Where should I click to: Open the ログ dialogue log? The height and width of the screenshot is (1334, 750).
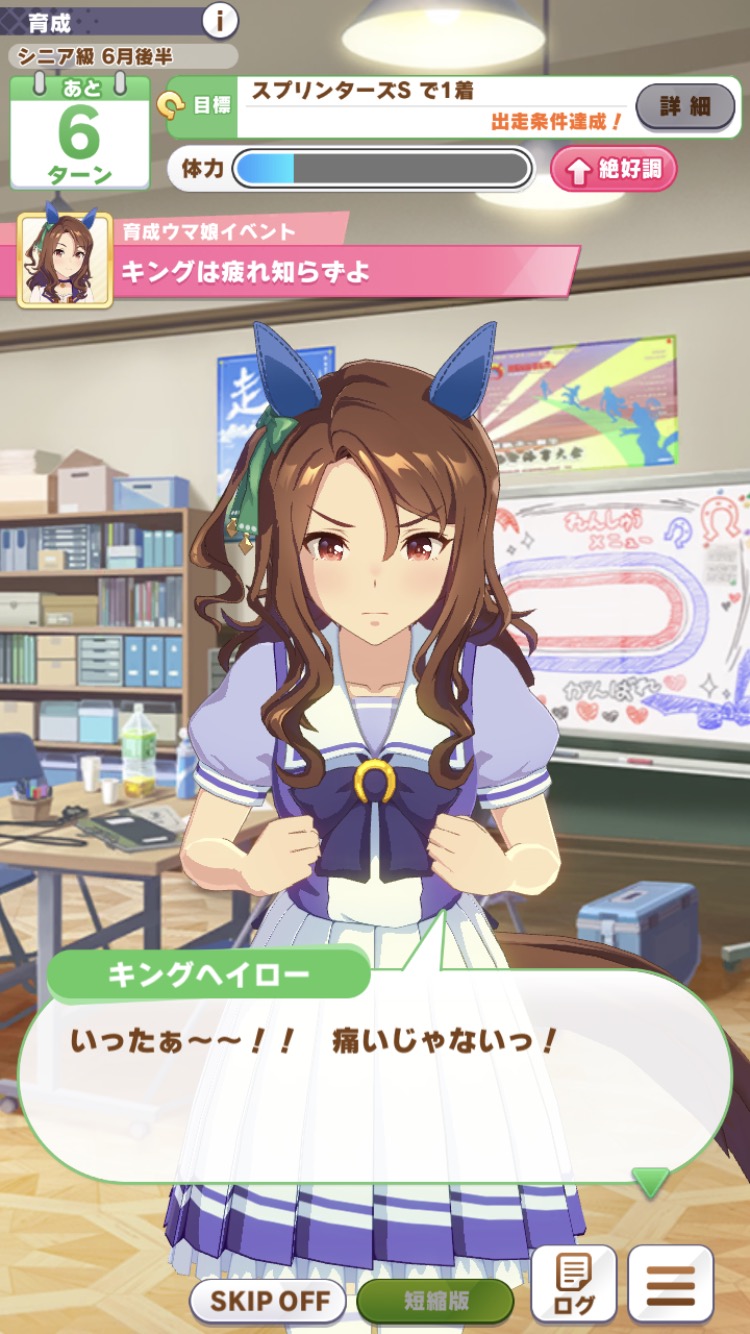pos(573,1284)
